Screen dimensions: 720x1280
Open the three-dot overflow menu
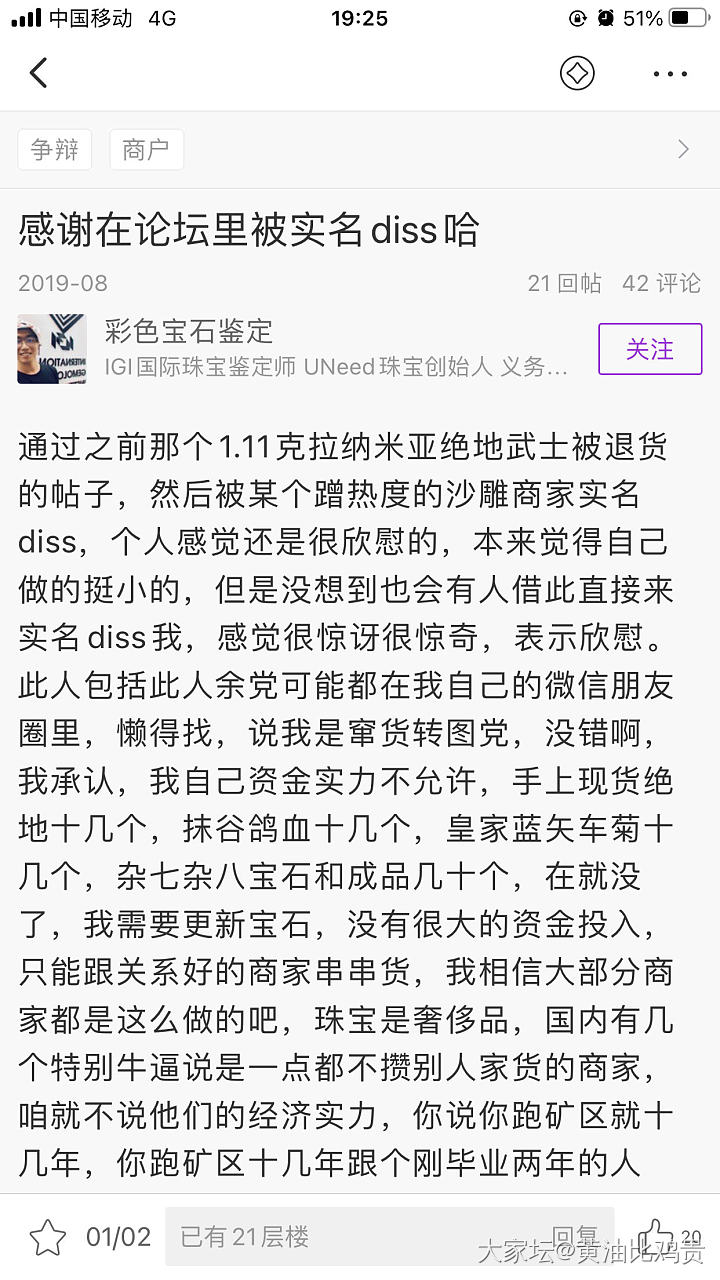pyautogui.click(x=670, y=73)
